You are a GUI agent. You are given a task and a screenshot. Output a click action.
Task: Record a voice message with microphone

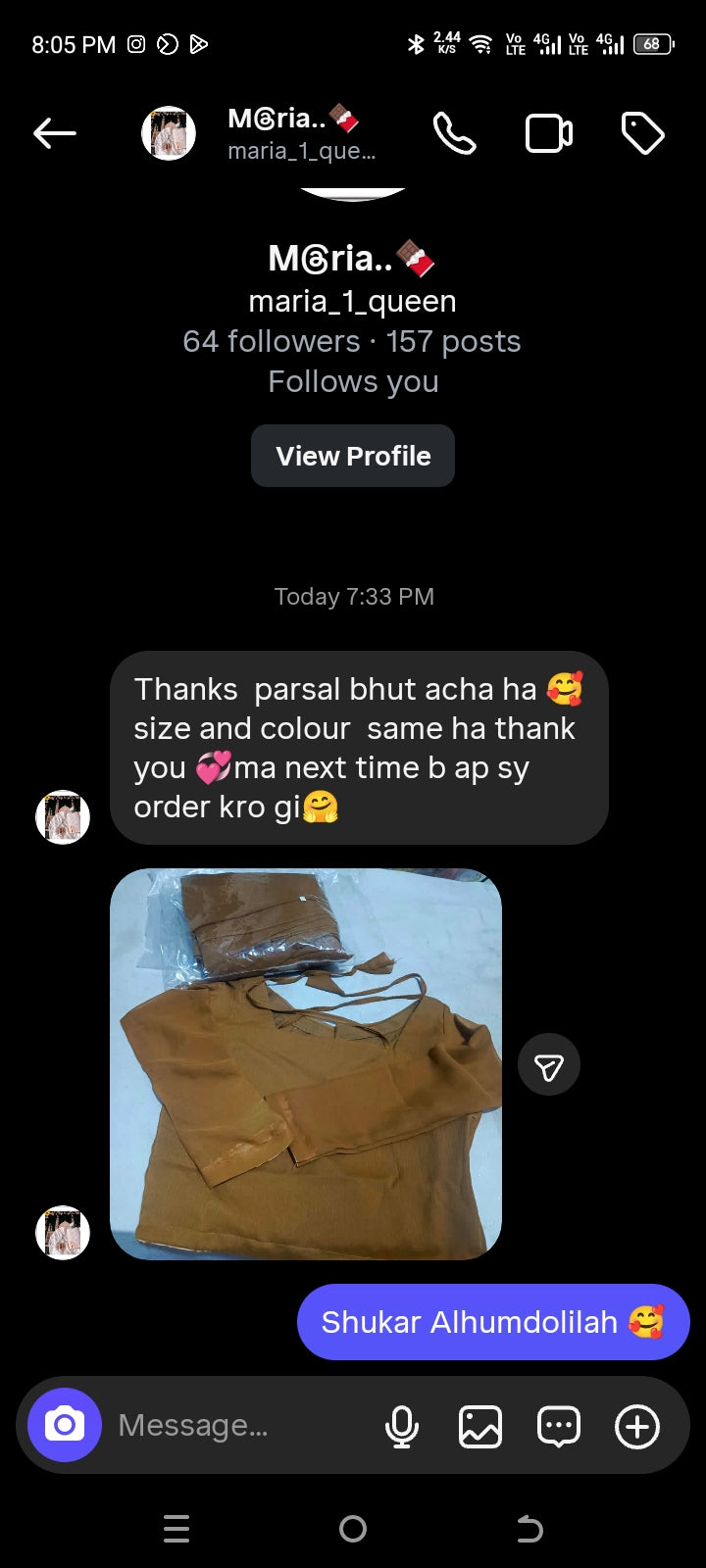tap(401, 1426)
